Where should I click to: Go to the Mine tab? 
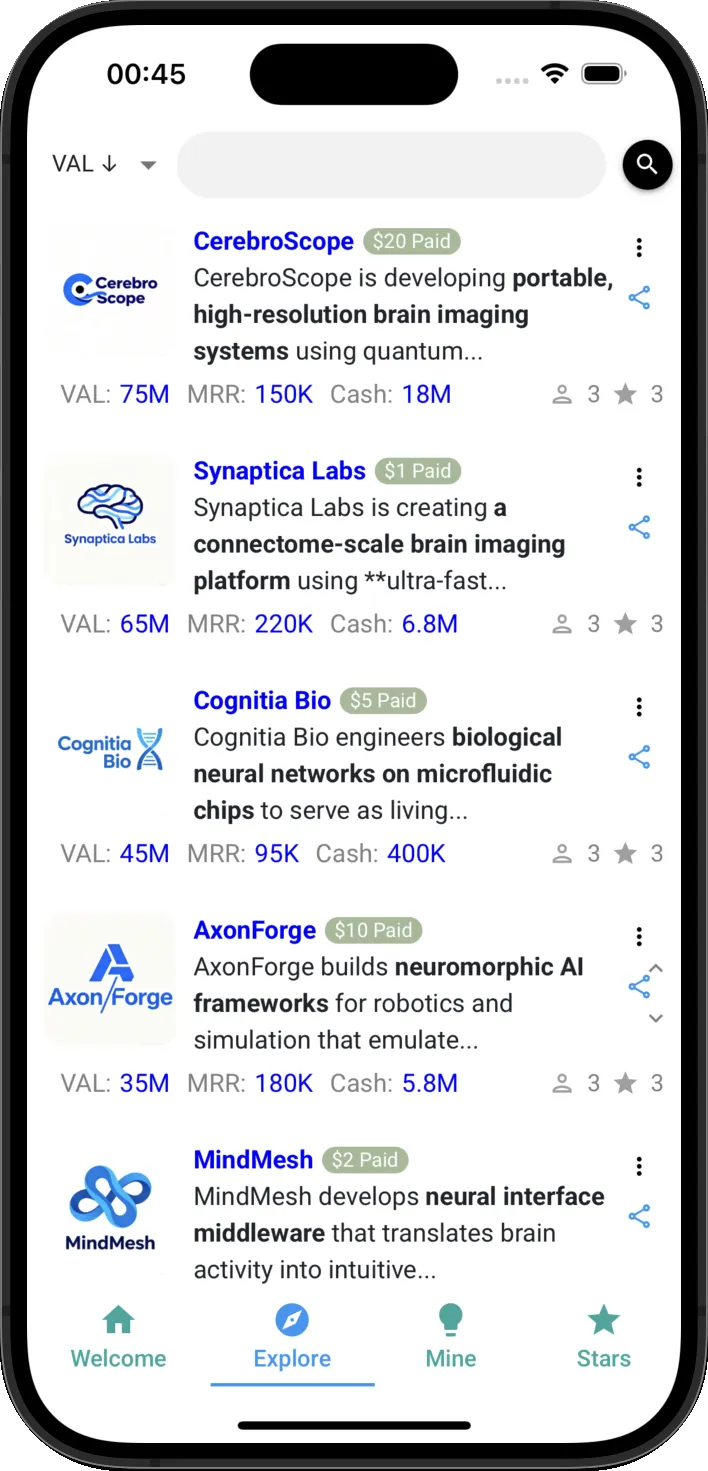point(451,1337)
